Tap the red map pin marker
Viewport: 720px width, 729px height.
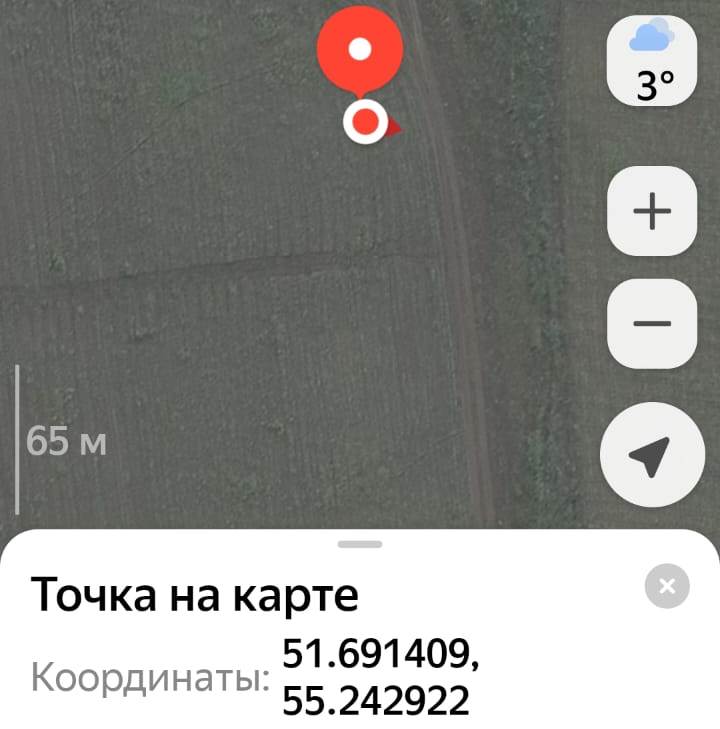(x=360, y=52)
